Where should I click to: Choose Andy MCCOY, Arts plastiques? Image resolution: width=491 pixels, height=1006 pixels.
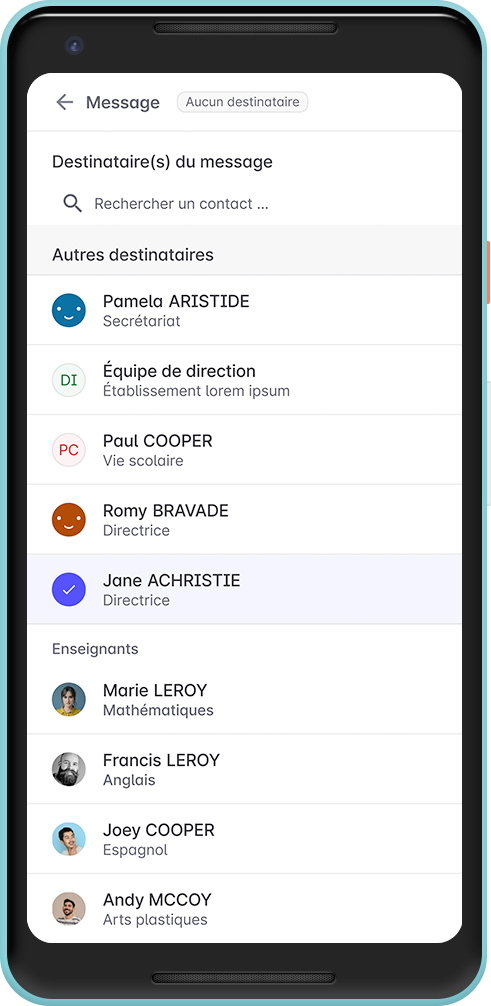point(245,908)
